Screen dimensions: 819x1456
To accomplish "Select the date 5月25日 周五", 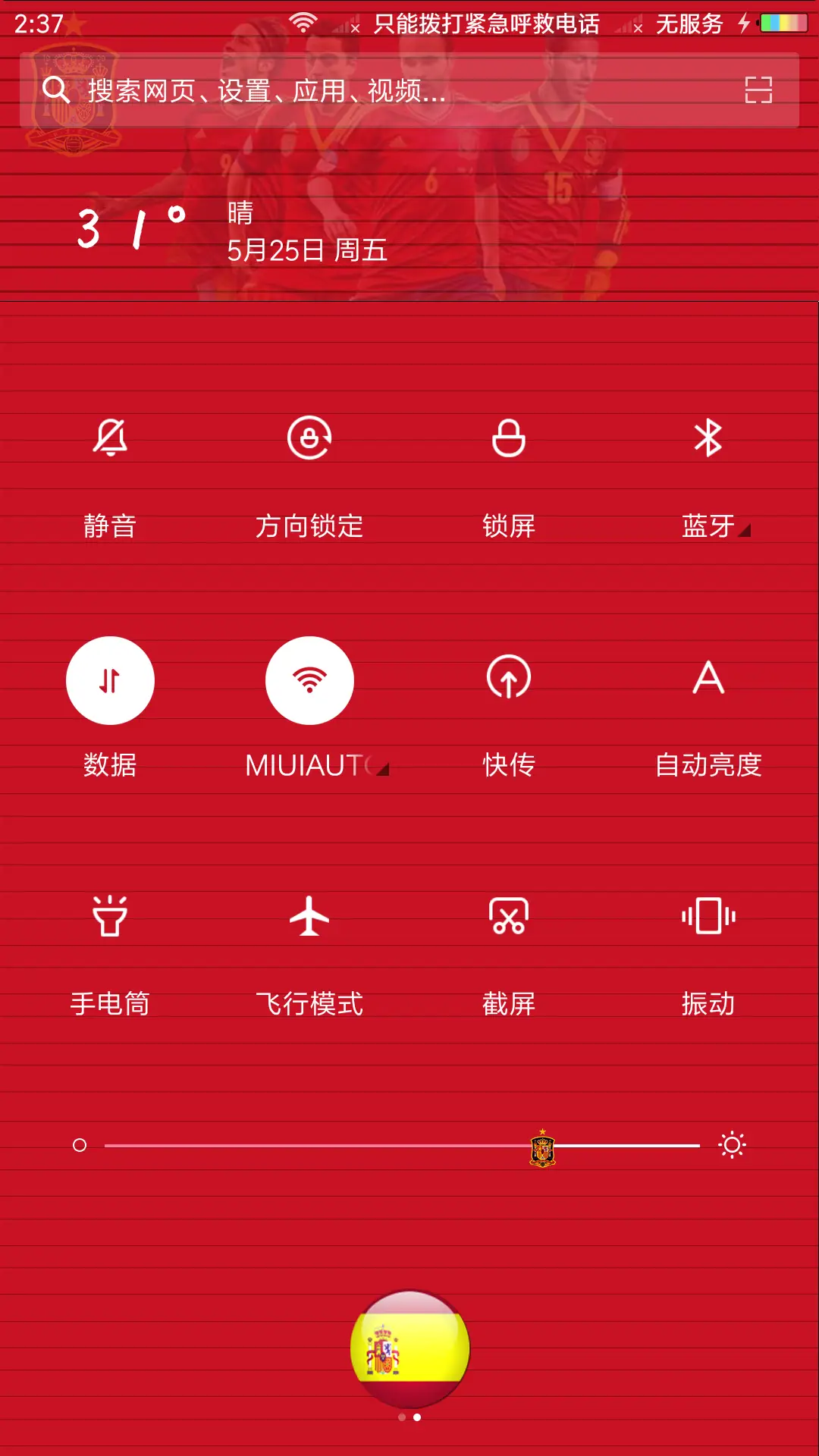I will pos(307,250).
